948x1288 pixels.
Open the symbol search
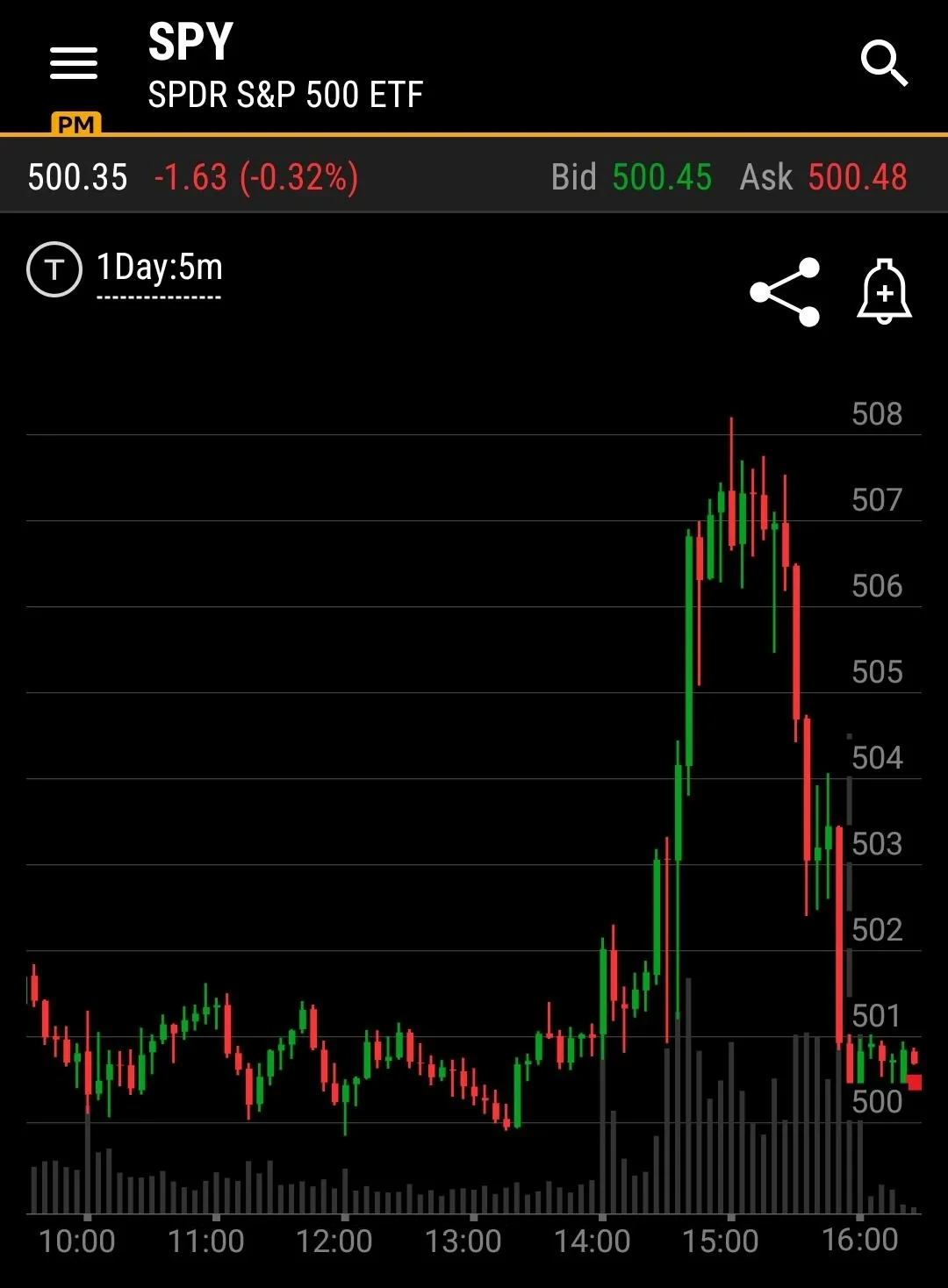click(x=883, y=63)
